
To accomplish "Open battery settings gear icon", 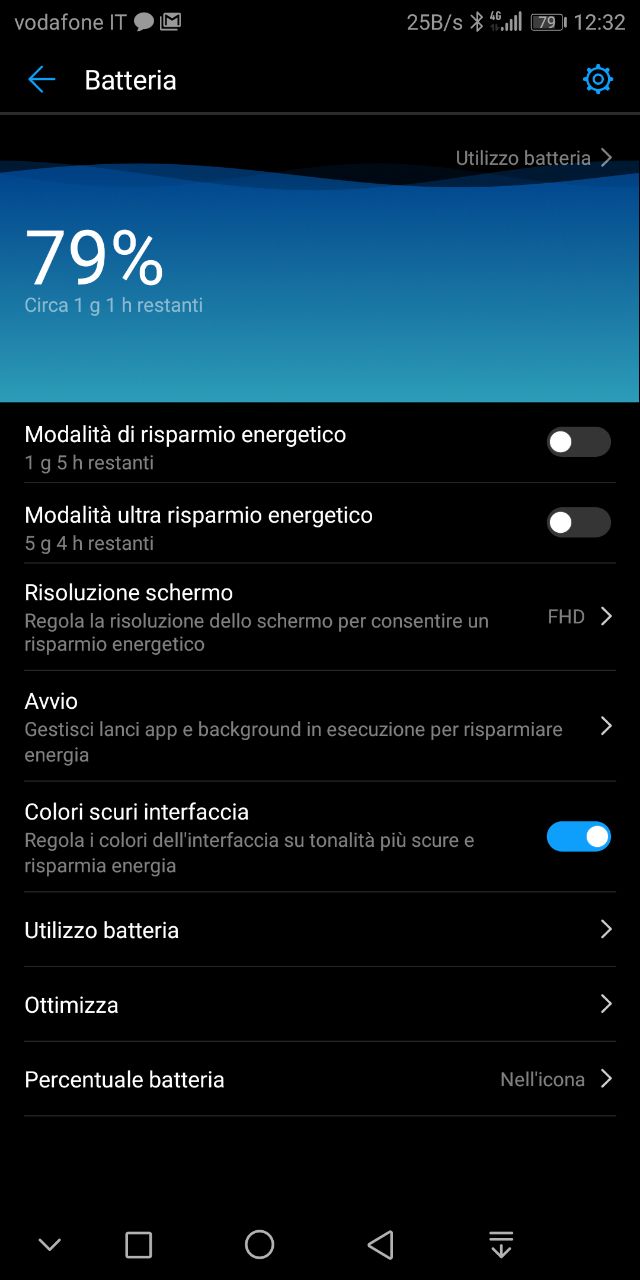I will pyautogui.click(x=597, y=80).
